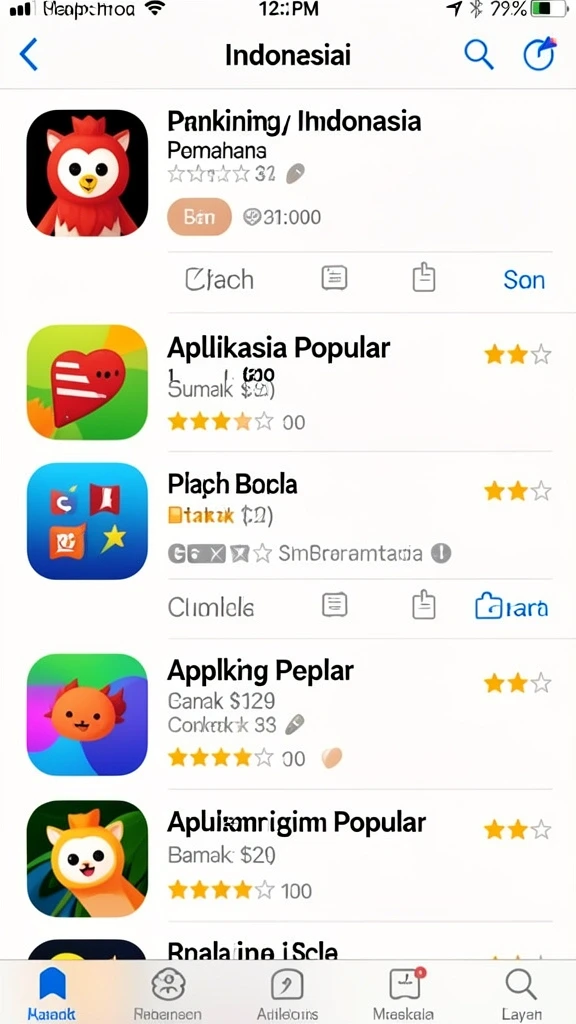Switch to the Haraok tab
576x1024 pixels.
point(52,993)
